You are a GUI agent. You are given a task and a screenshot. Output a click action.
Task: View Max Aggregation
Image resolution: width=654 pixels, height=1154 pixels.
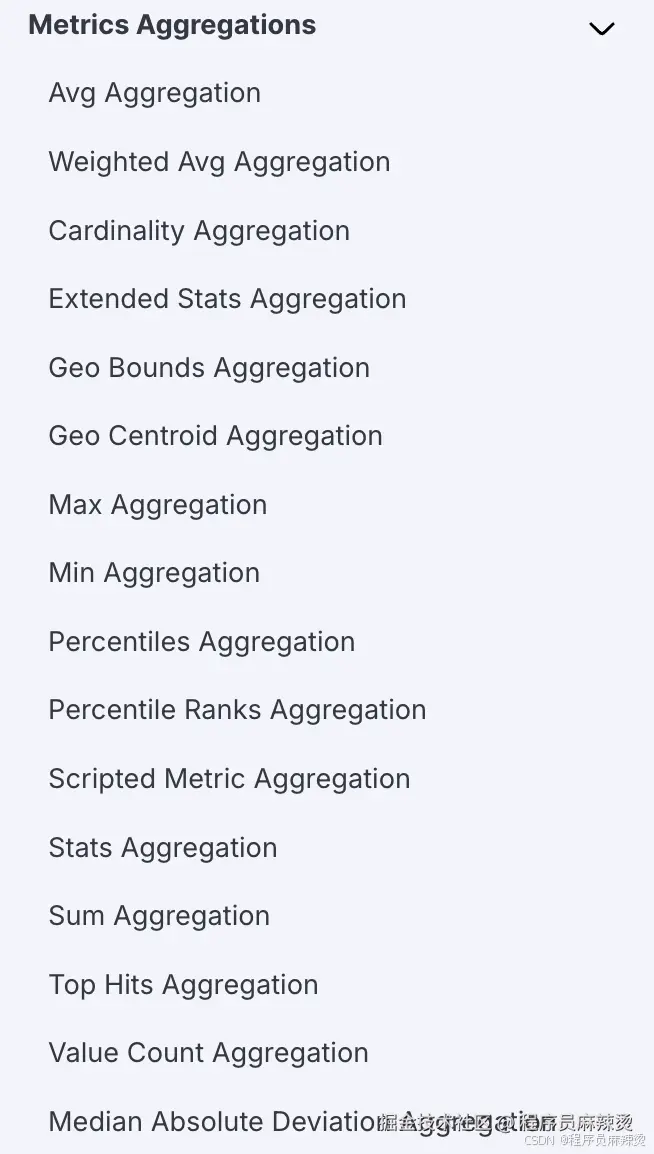158,505
